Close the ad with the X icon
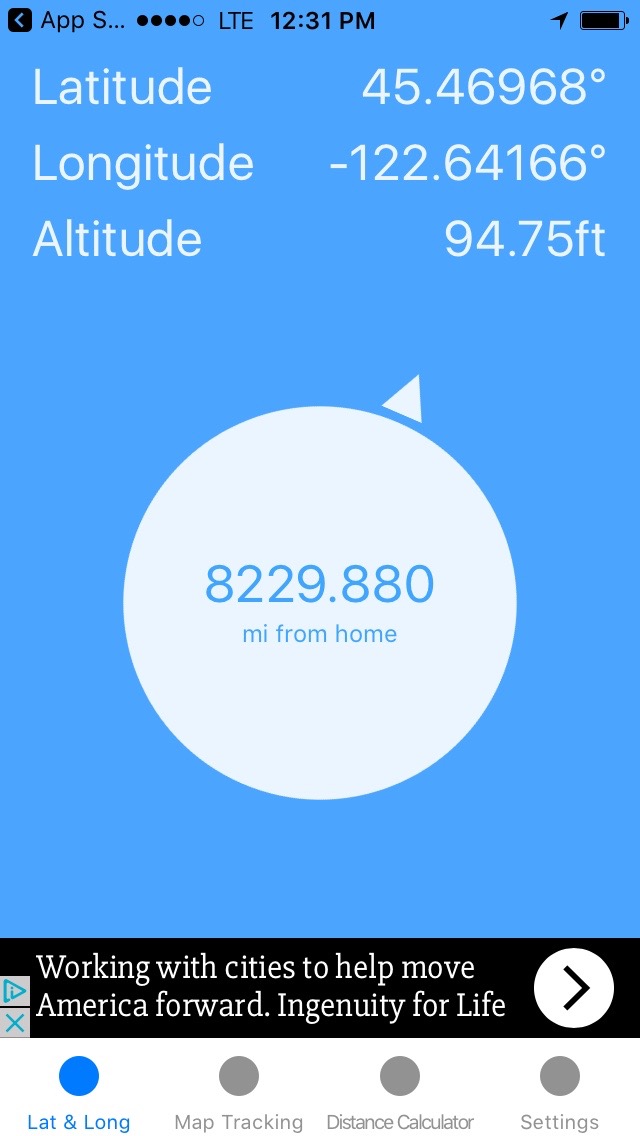The width and height of the screenshot is (640, 1136). (14, 1023)
